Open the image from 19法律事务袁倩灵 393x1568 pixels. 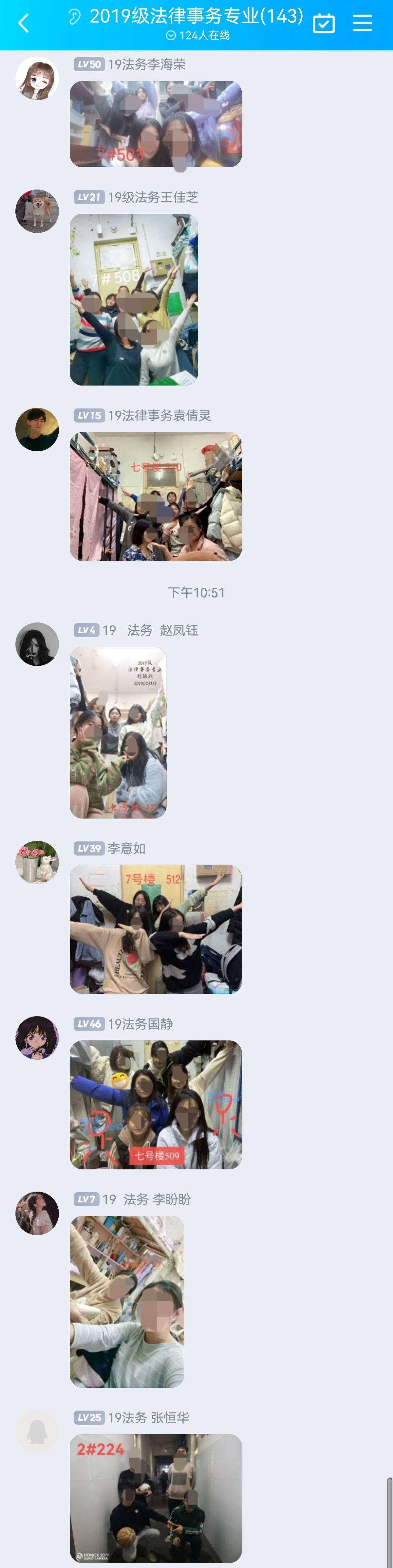click(155, 496)
